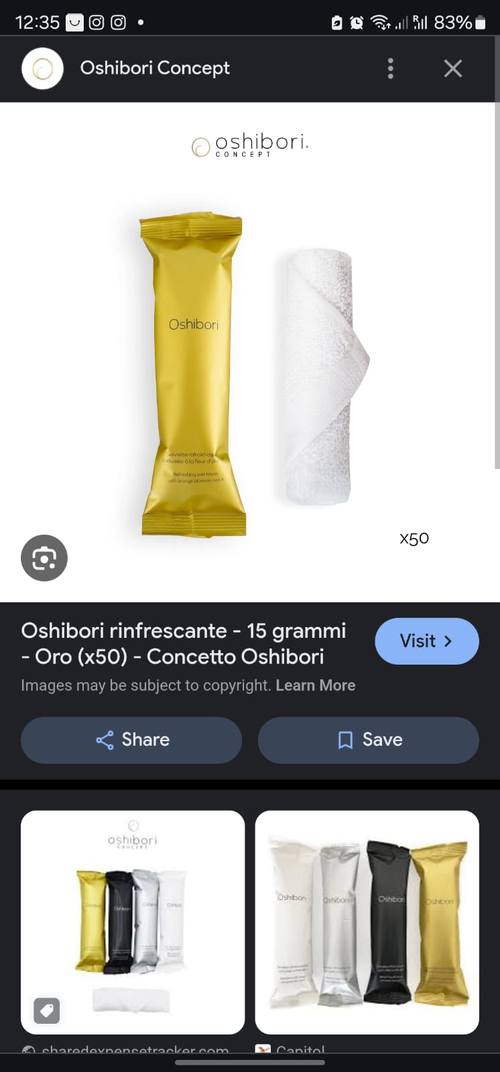Search this image with Google Lens

pyautogui.click(x=44, y=558)
